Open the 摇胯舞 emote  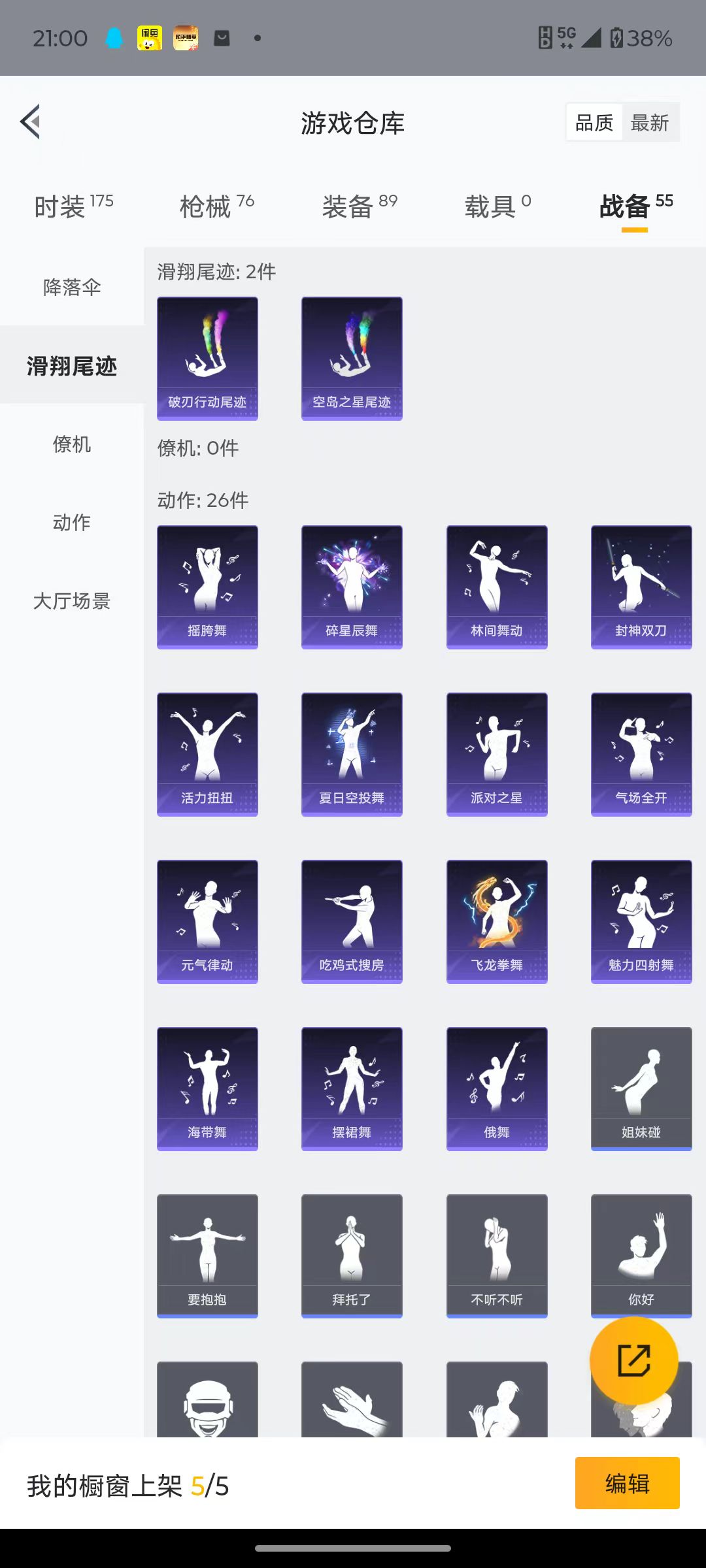pyautogui.click(x=207, y=587)
